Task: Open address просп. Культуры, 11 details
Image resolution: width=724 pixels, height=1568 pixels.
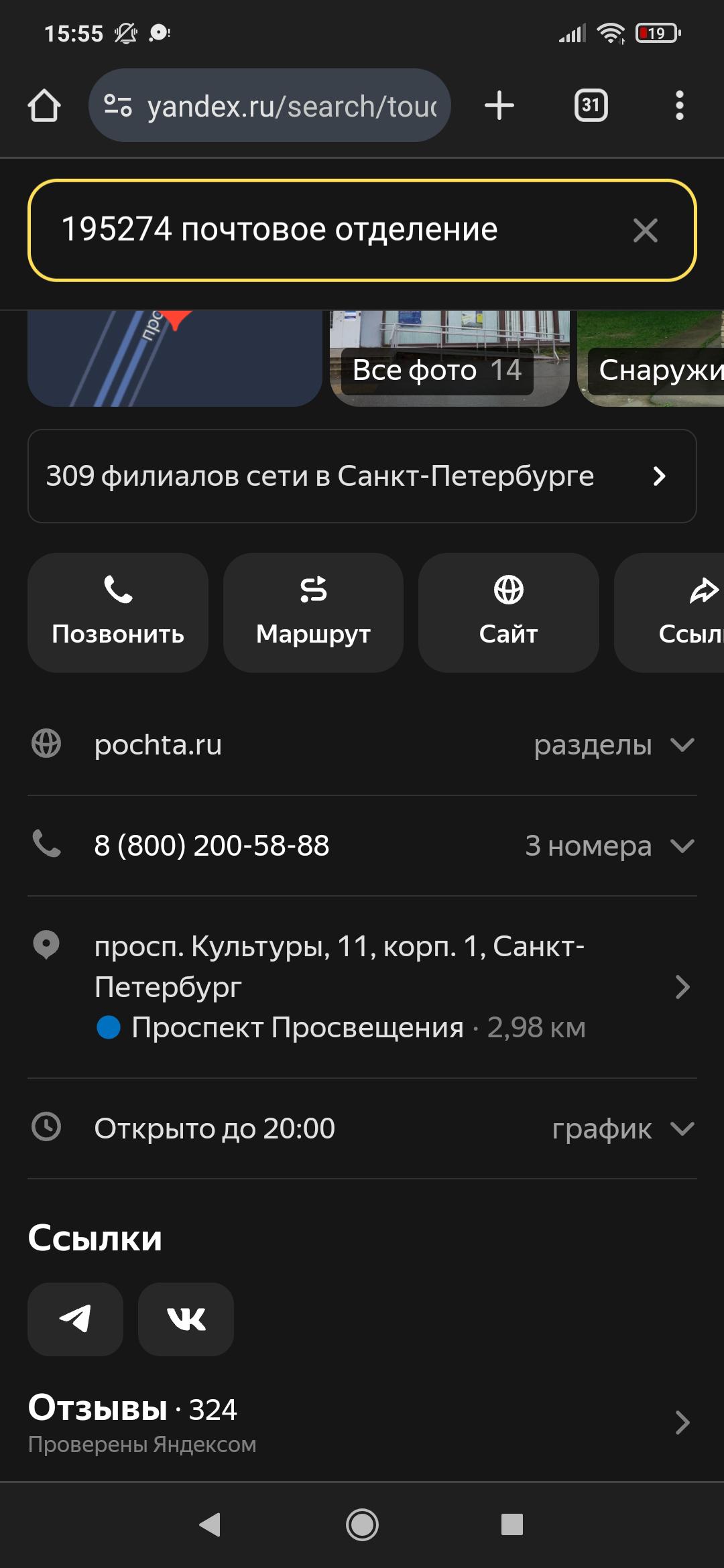Action: [362, 986]
